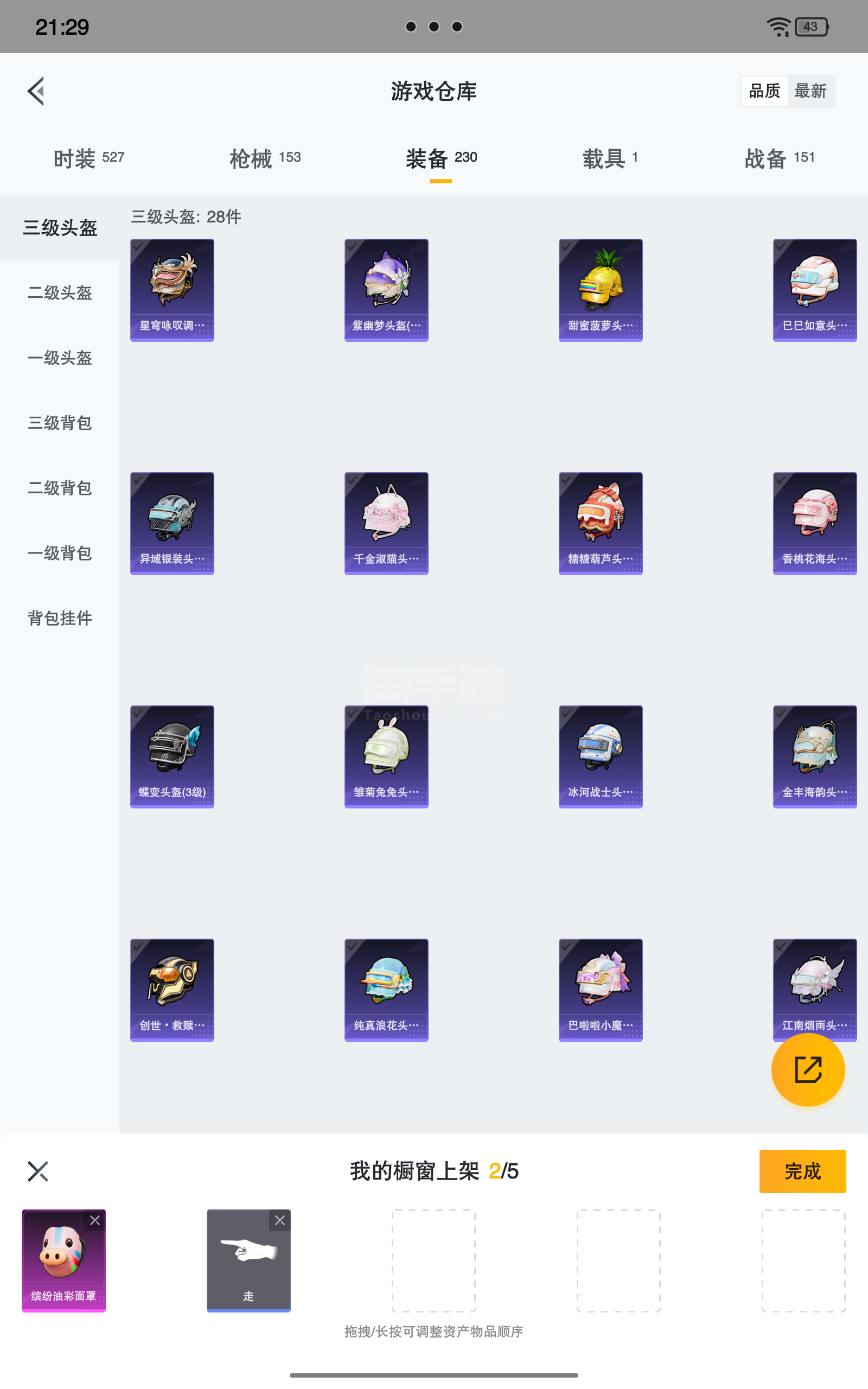The height and width of the screenshot is (1389, 868).
Task: Remove the 走 emote from showcase
Action: 279,1220
